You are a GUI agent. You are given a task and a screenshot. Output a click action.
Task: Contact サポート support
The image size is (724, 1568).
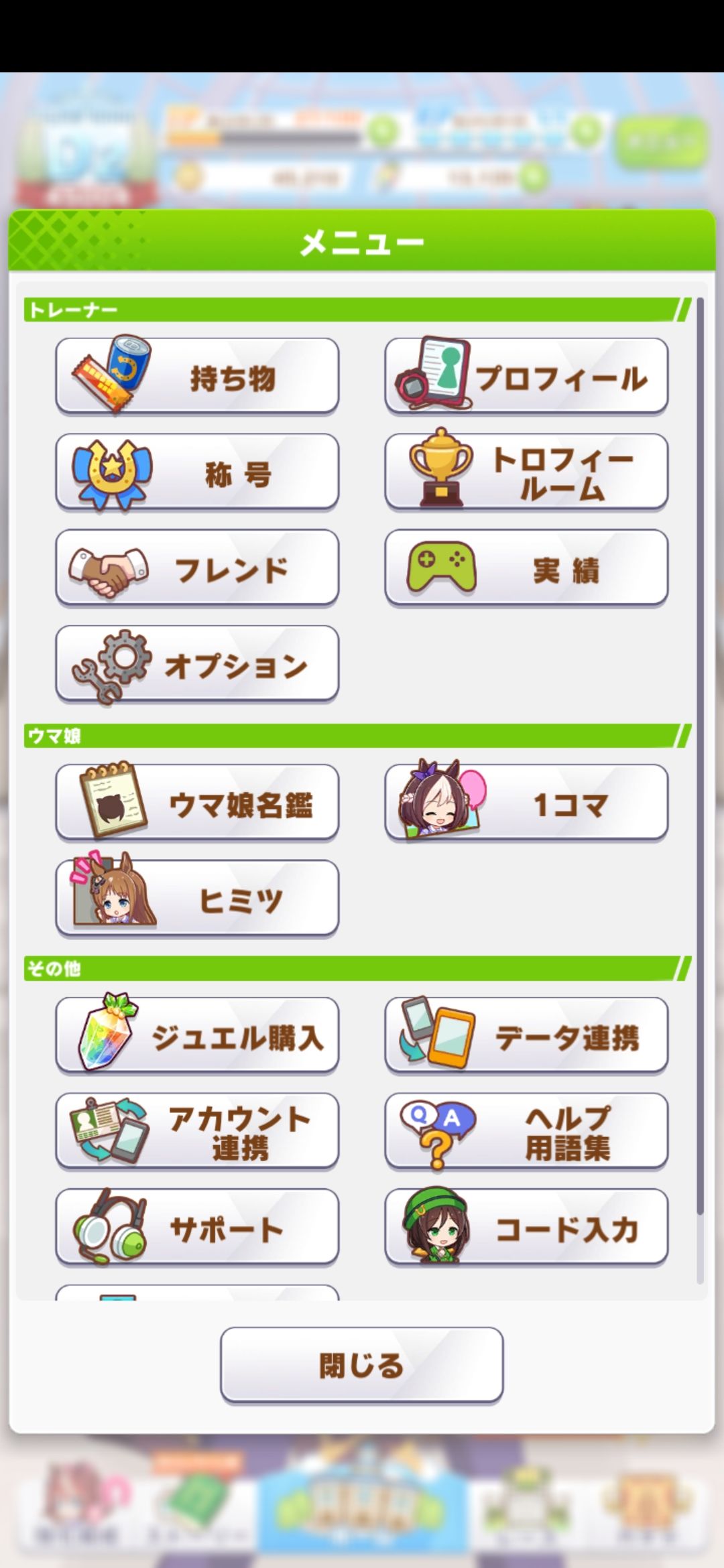pos(197,1227)
